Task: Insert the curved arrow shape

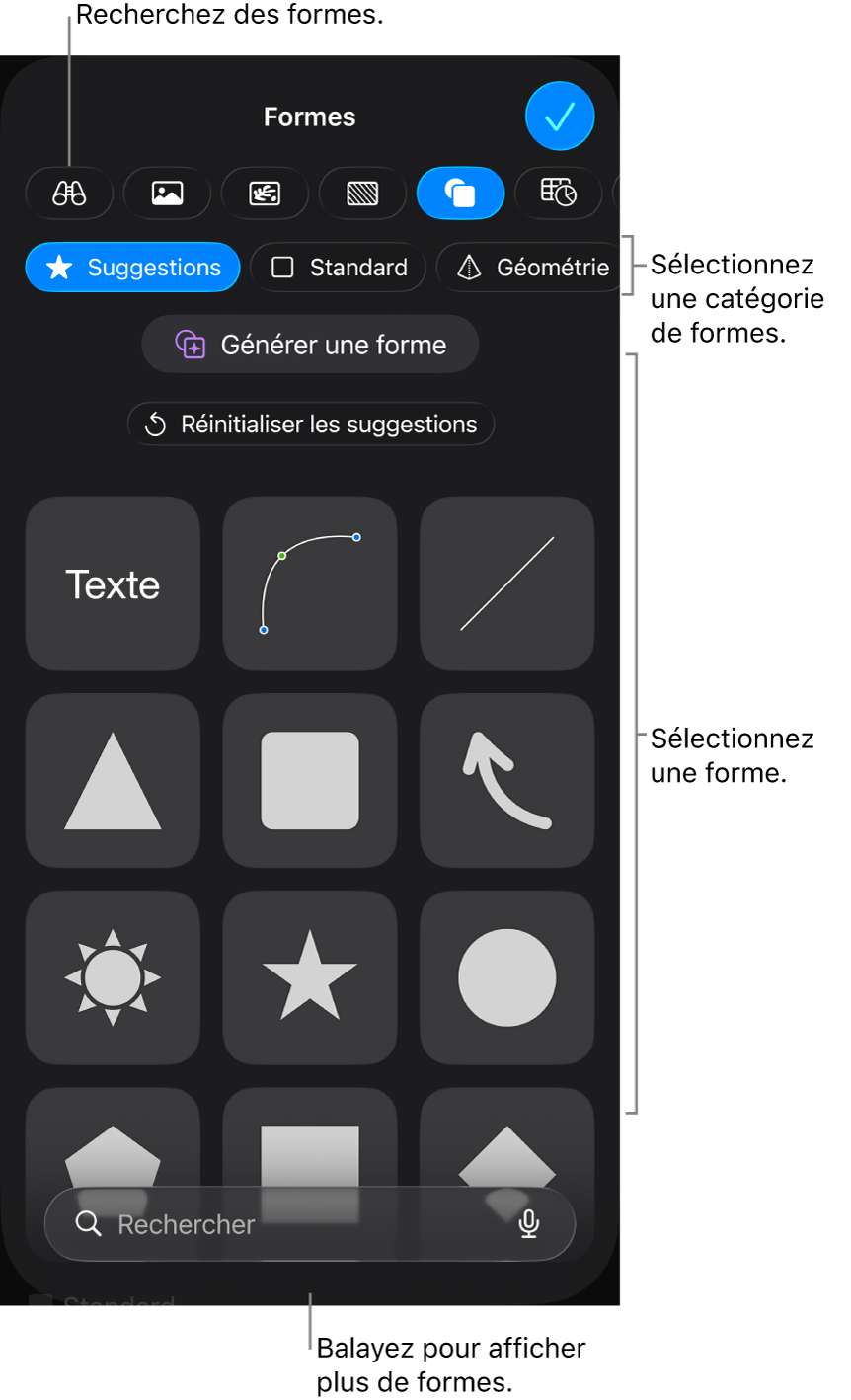Action: click(507, 781)
